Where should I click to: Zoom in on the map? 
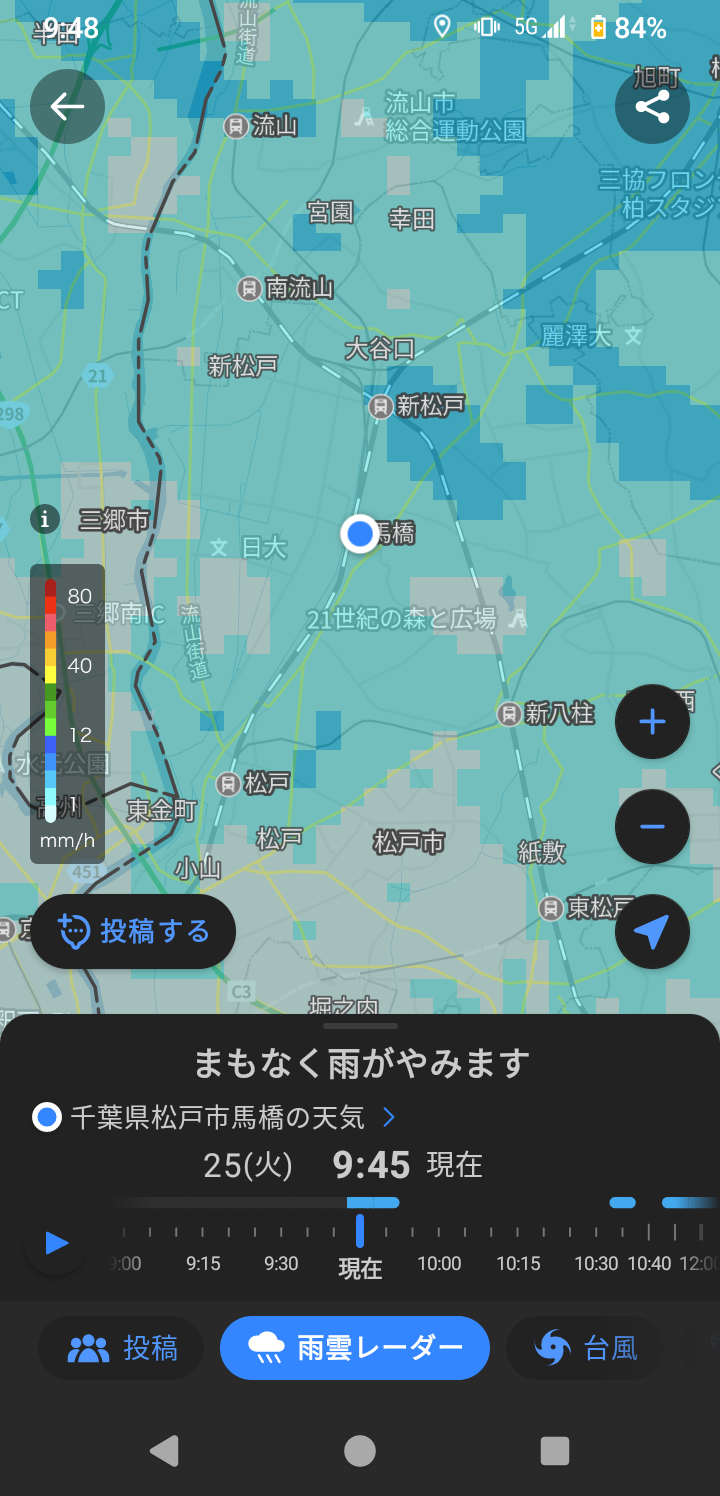coord(652,721)
